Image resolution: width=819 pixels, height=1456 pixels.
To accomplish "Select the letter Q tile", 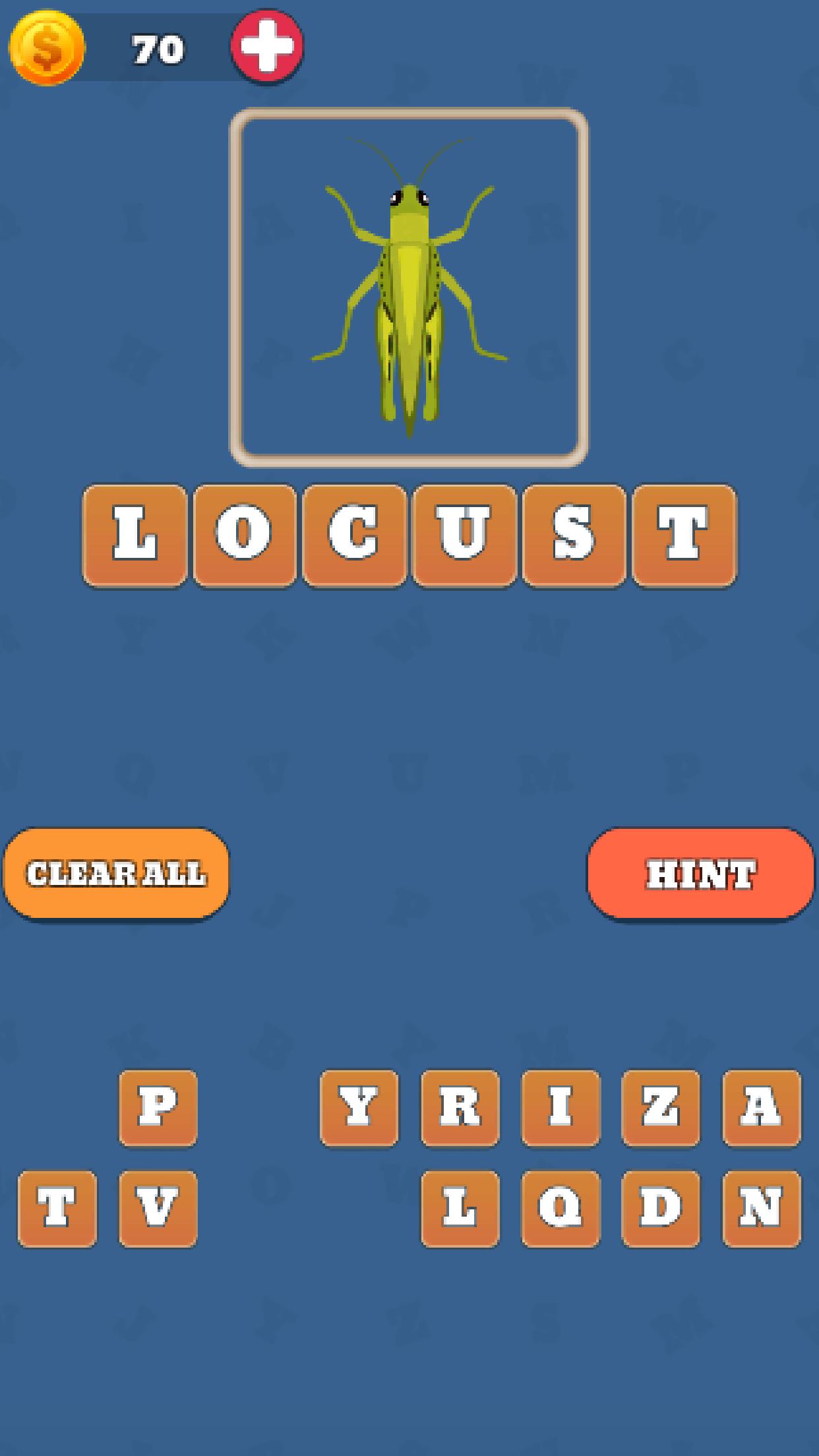I will click(561, 1209).
